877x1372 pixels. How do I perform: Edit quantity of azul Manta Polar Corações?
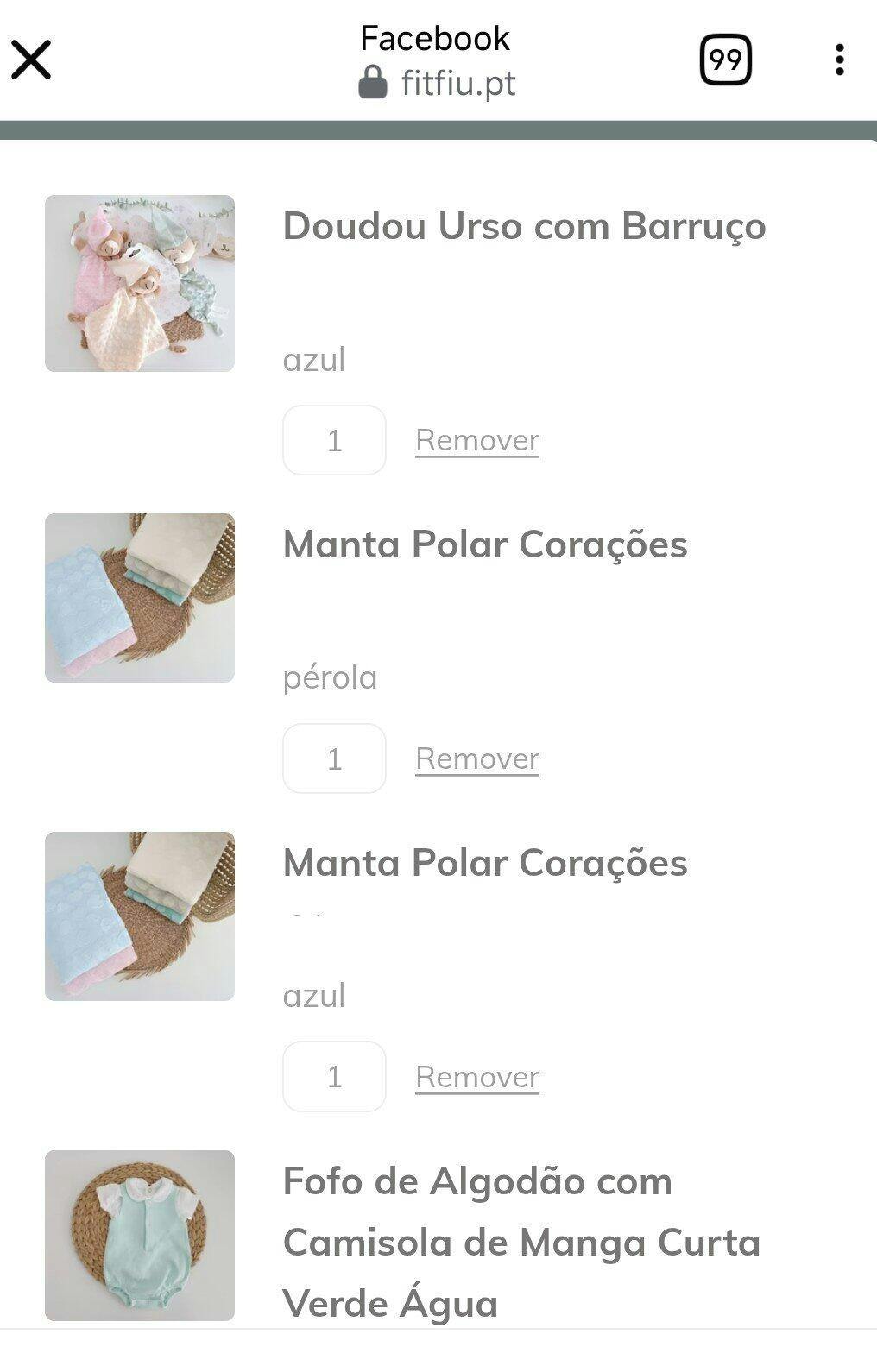(x=334, y=1077)
